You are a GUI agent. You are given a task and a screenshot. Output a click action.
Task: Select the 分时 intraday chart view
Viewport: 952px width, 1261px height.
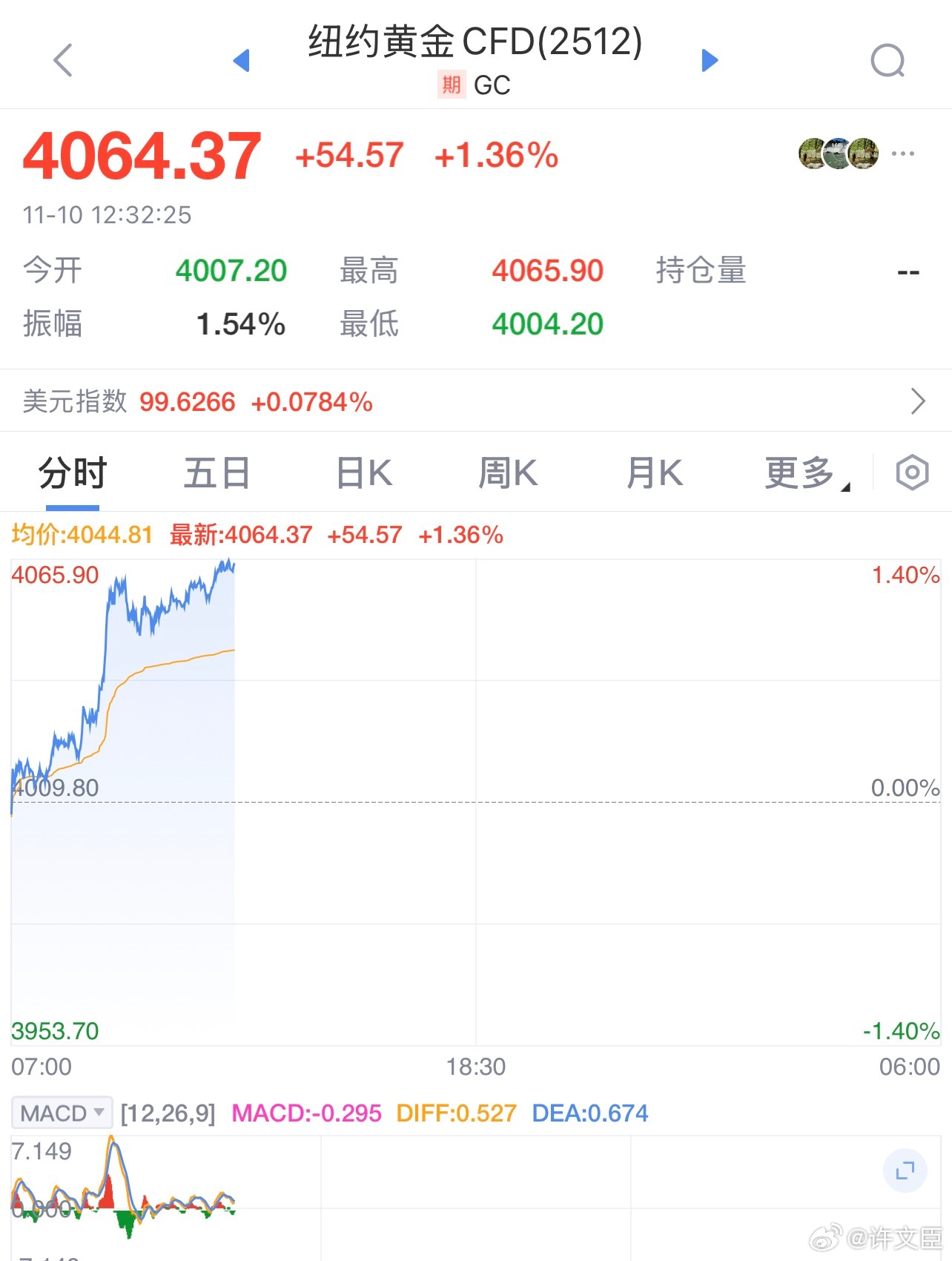click(72, 472)
